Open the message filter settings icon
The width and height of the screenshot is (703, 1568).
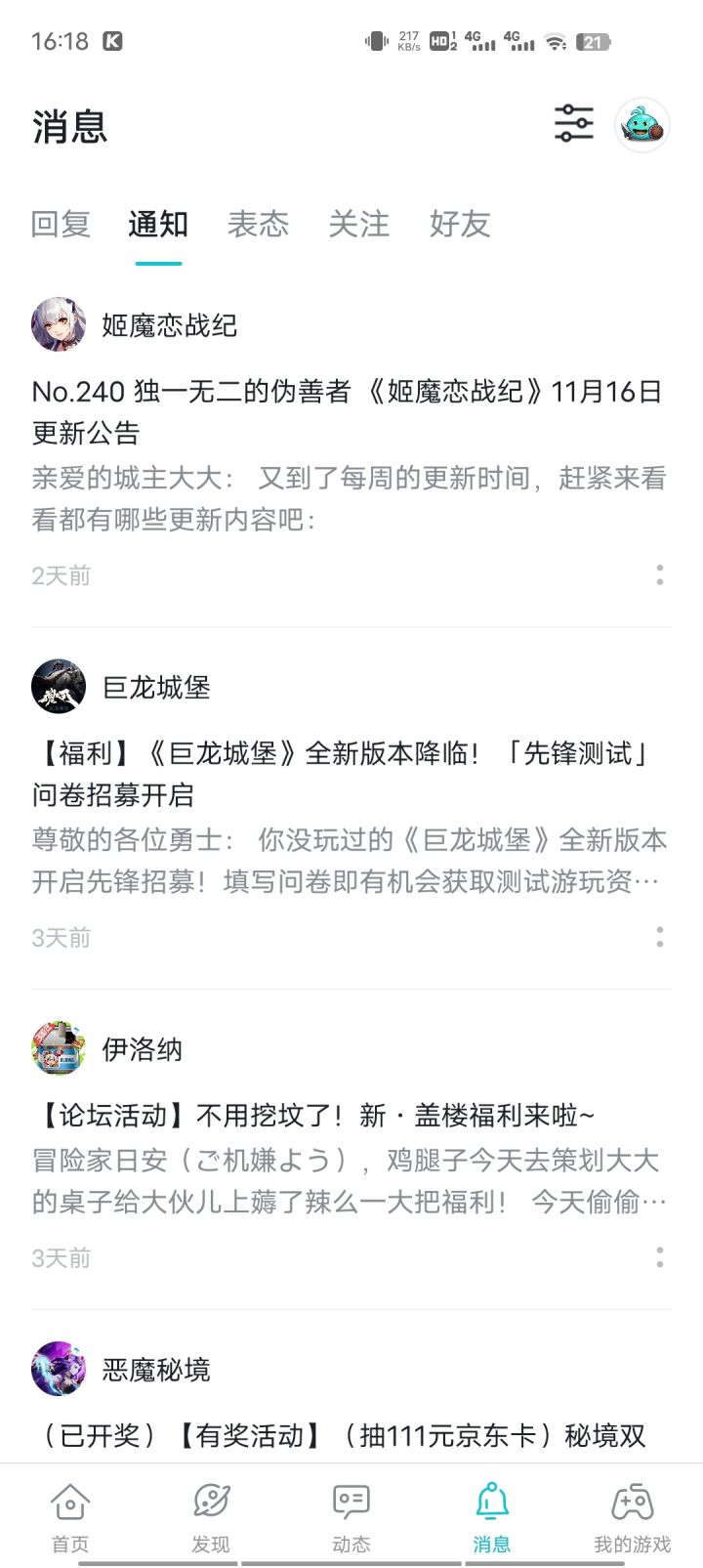click(573, 125)
